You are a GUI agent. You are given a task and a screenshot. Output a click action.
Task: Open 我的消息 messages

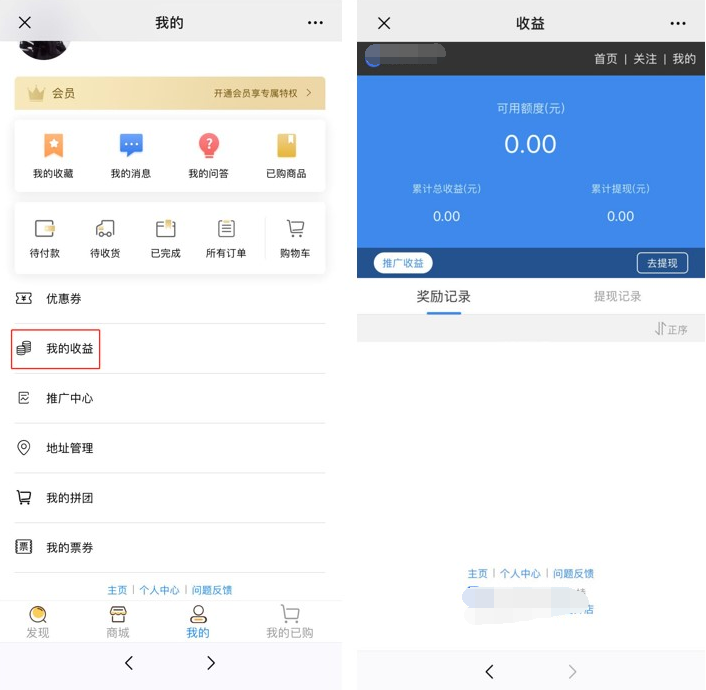(x=131, y=156)
